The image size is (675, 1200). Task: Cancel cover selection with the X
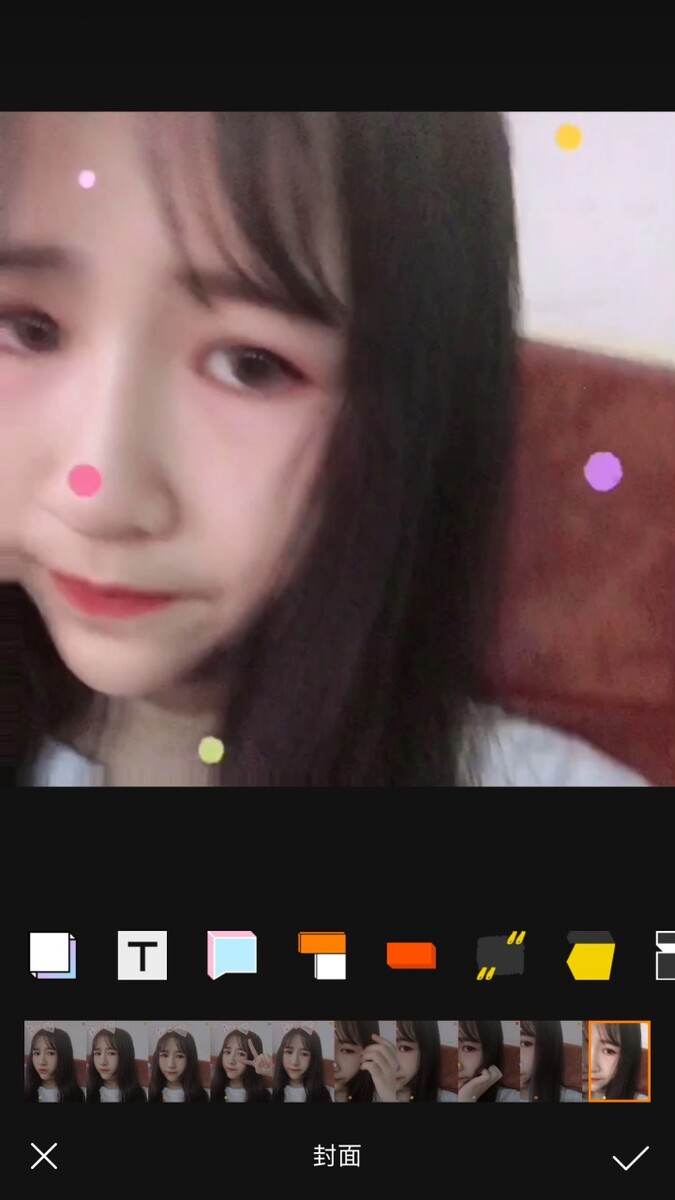(x=44, y=1157)
